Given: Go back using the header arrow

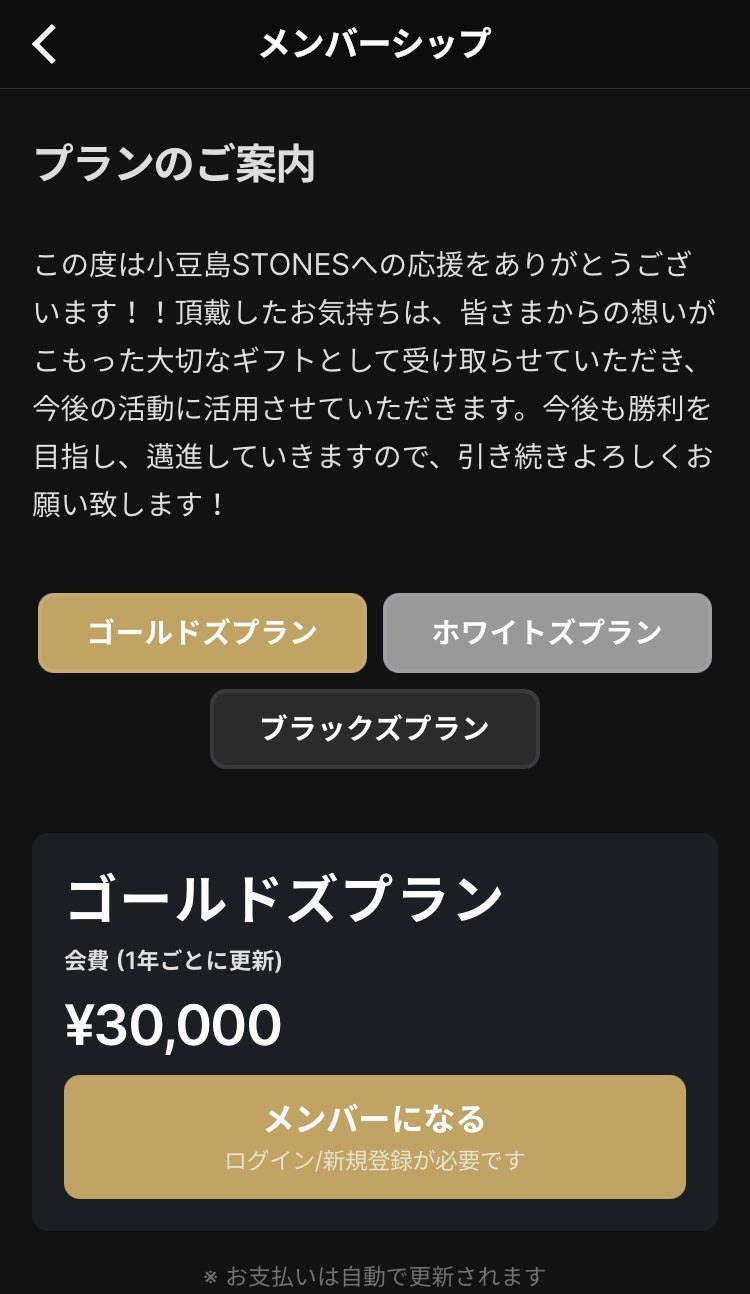Looking at the screenshot, I should [x=45, y=45].
